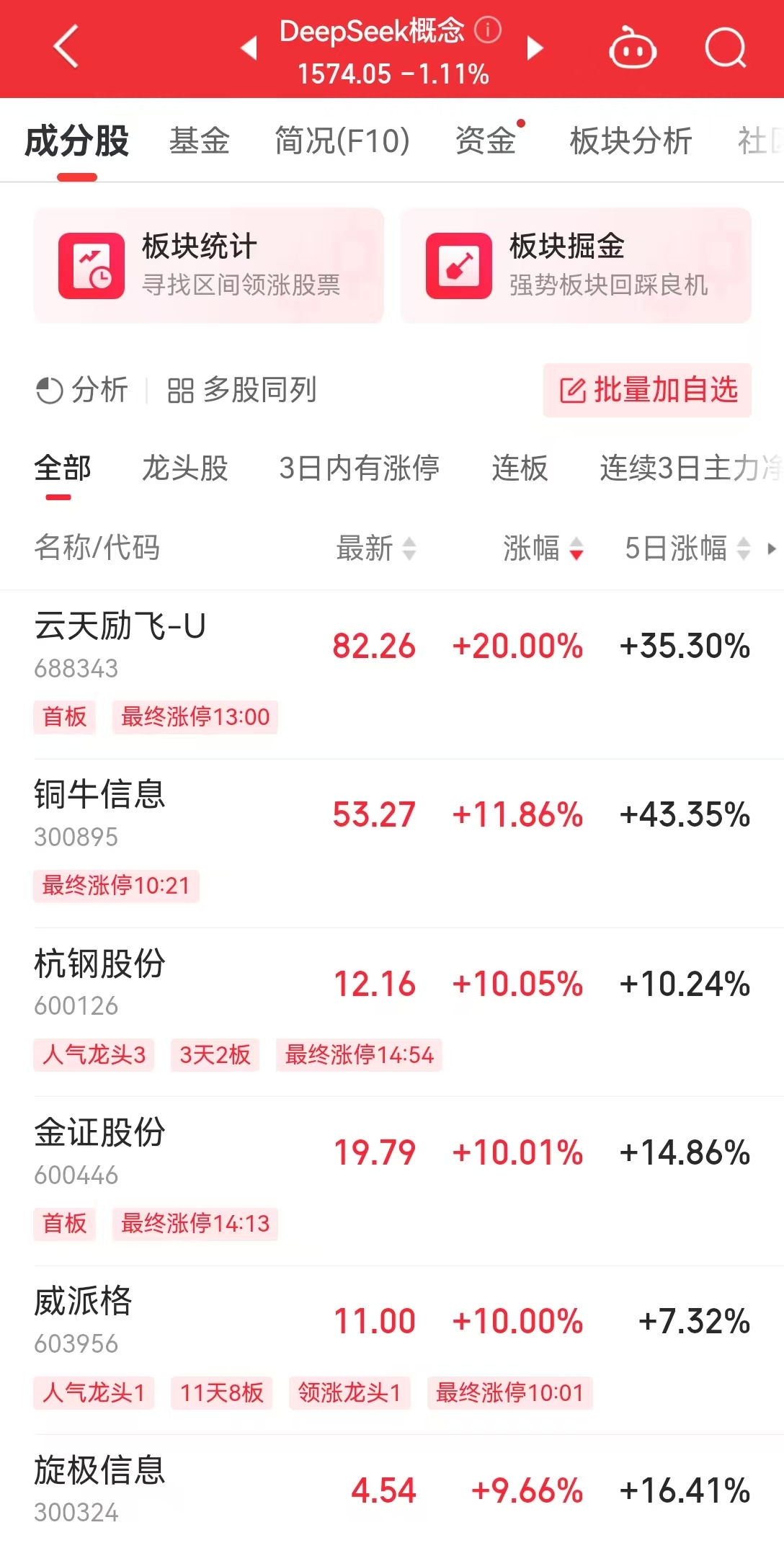Open stock 杭钢股份 details
The width and height of the screenshot is (784, 1543).
click(x=392, y=1012)
